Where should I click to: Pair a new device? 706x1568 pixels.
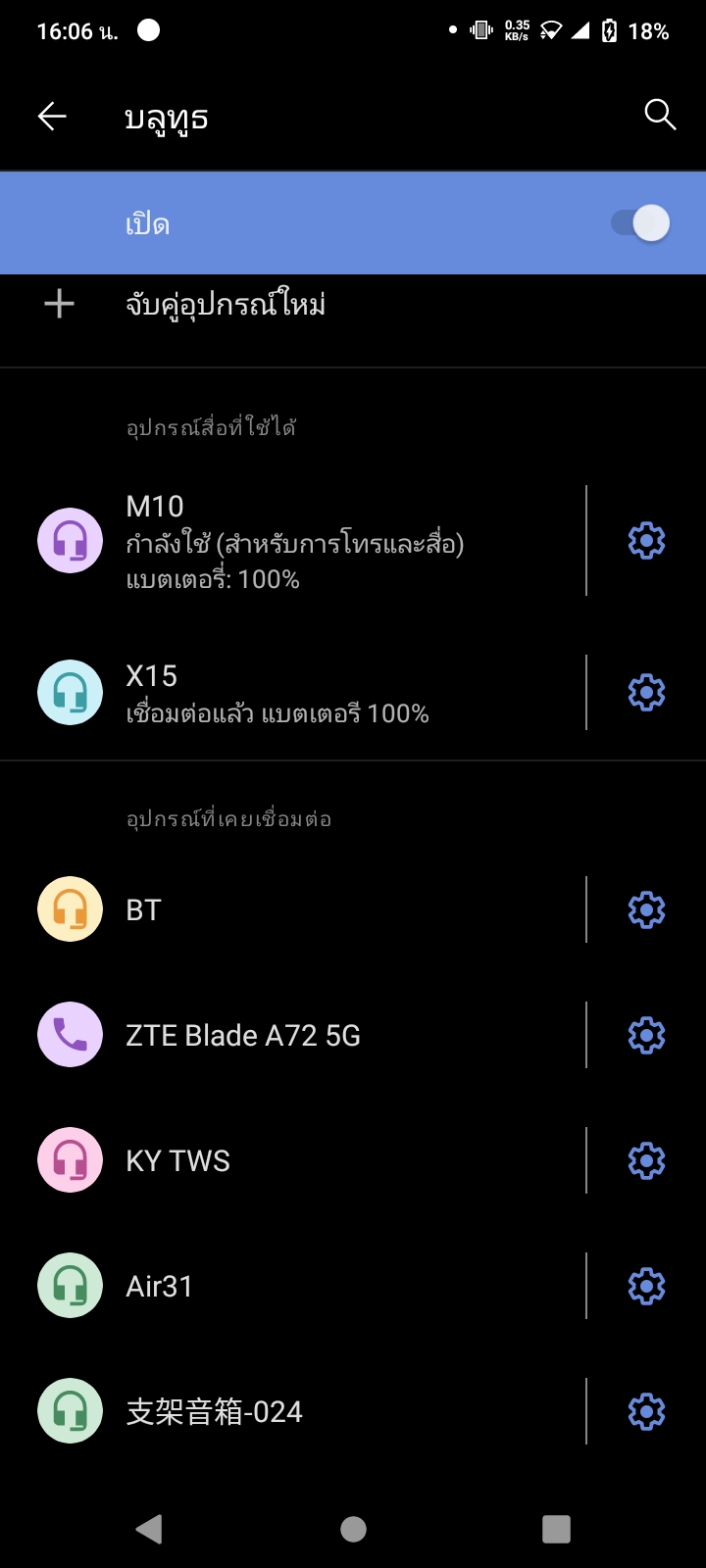tap(226, 305)
